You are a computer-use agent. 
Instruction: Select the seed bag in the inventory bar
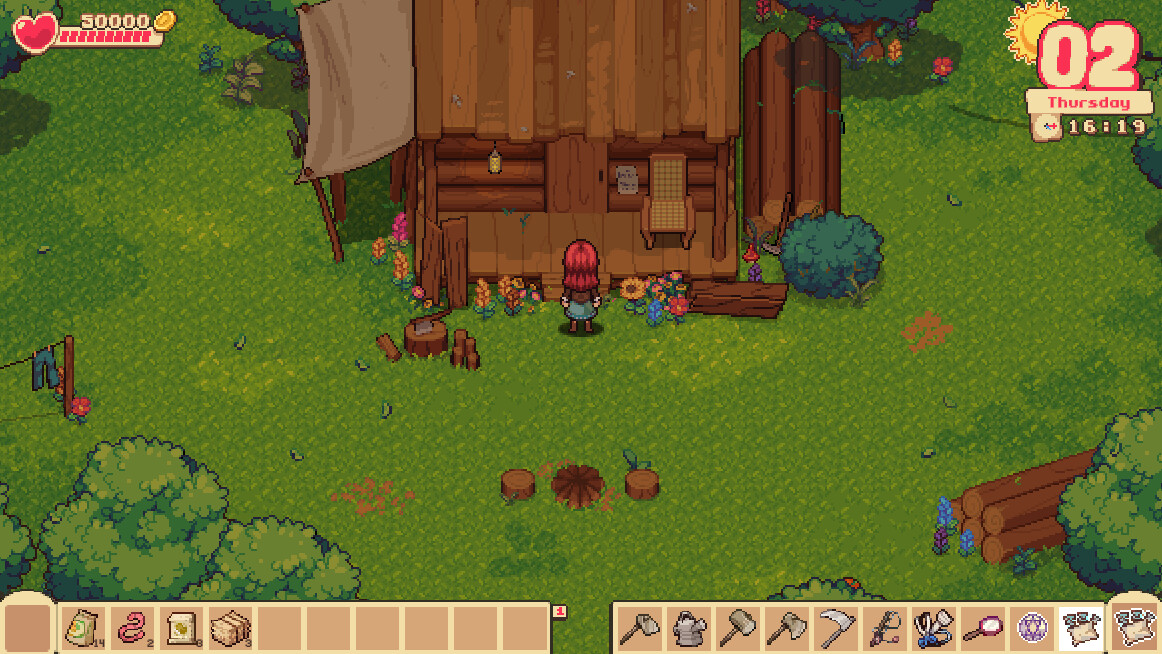(82, 628)
